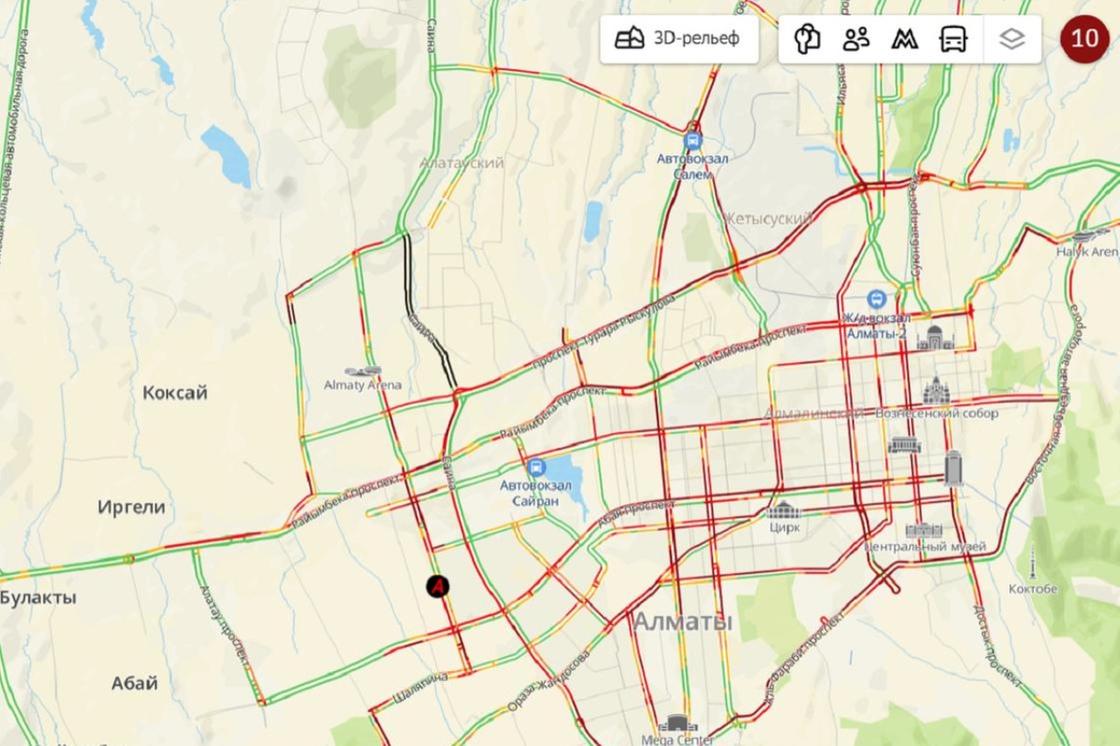The width and height of the screenshot is (1120, 746).
Task: Enable the 3D-рельеф view
Action: [678, 39]
